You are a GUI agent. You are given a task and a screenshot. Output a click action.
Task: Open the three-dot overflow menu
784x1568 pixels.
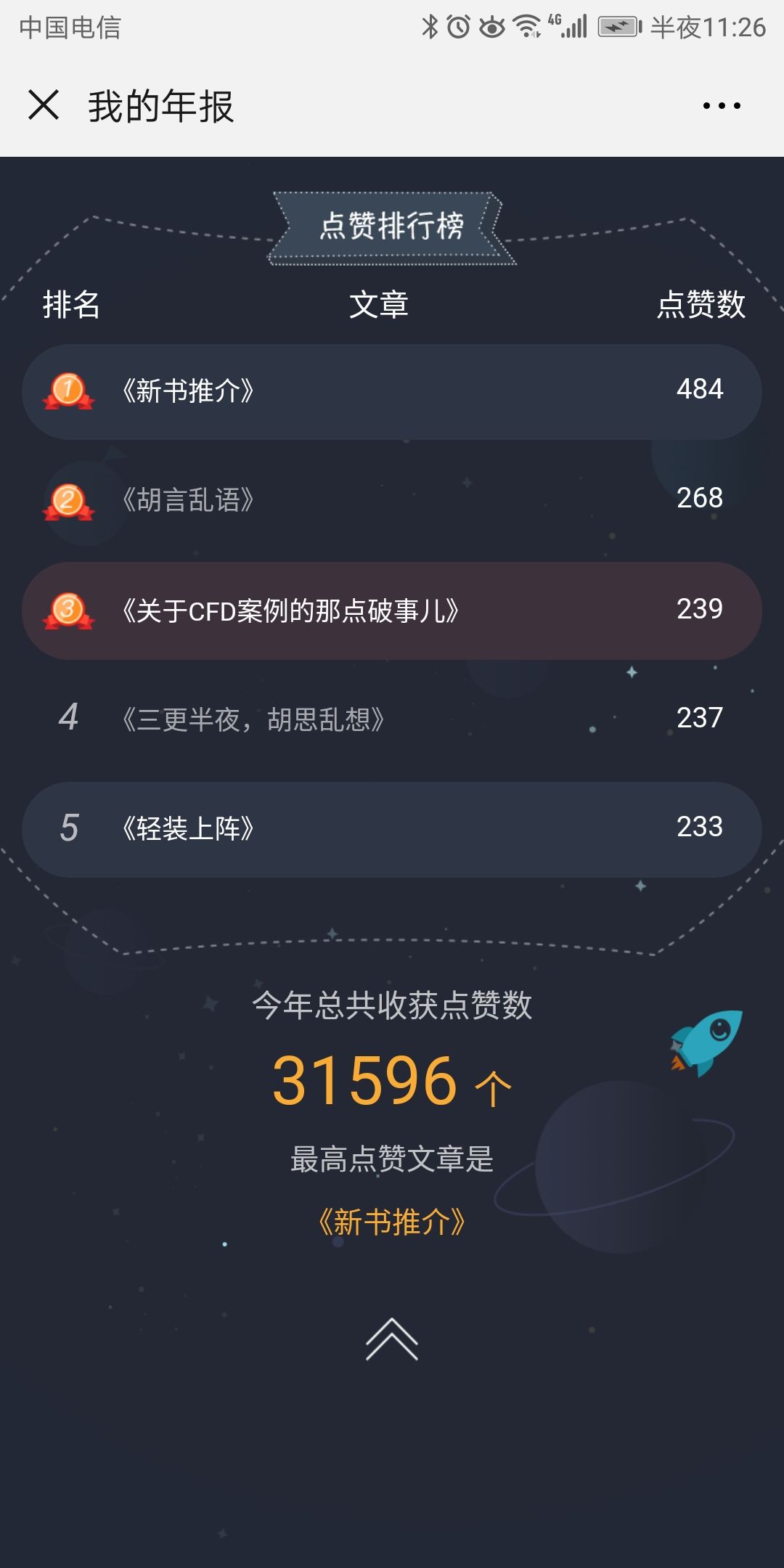point(722,106)
